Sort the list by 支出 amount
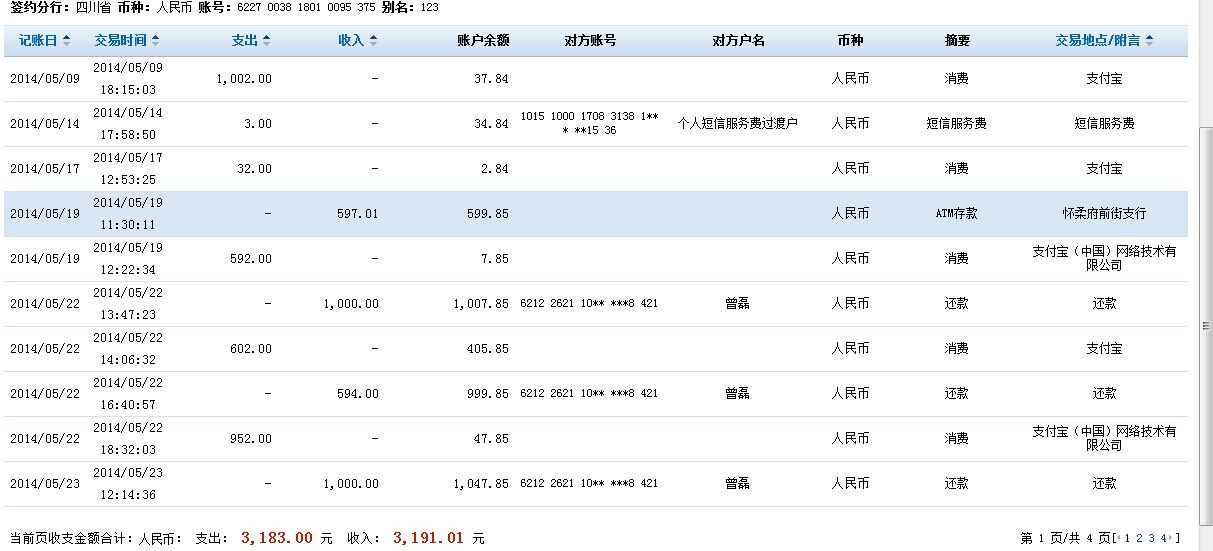The image size is (1213, 551). click(x=251, y=41)
